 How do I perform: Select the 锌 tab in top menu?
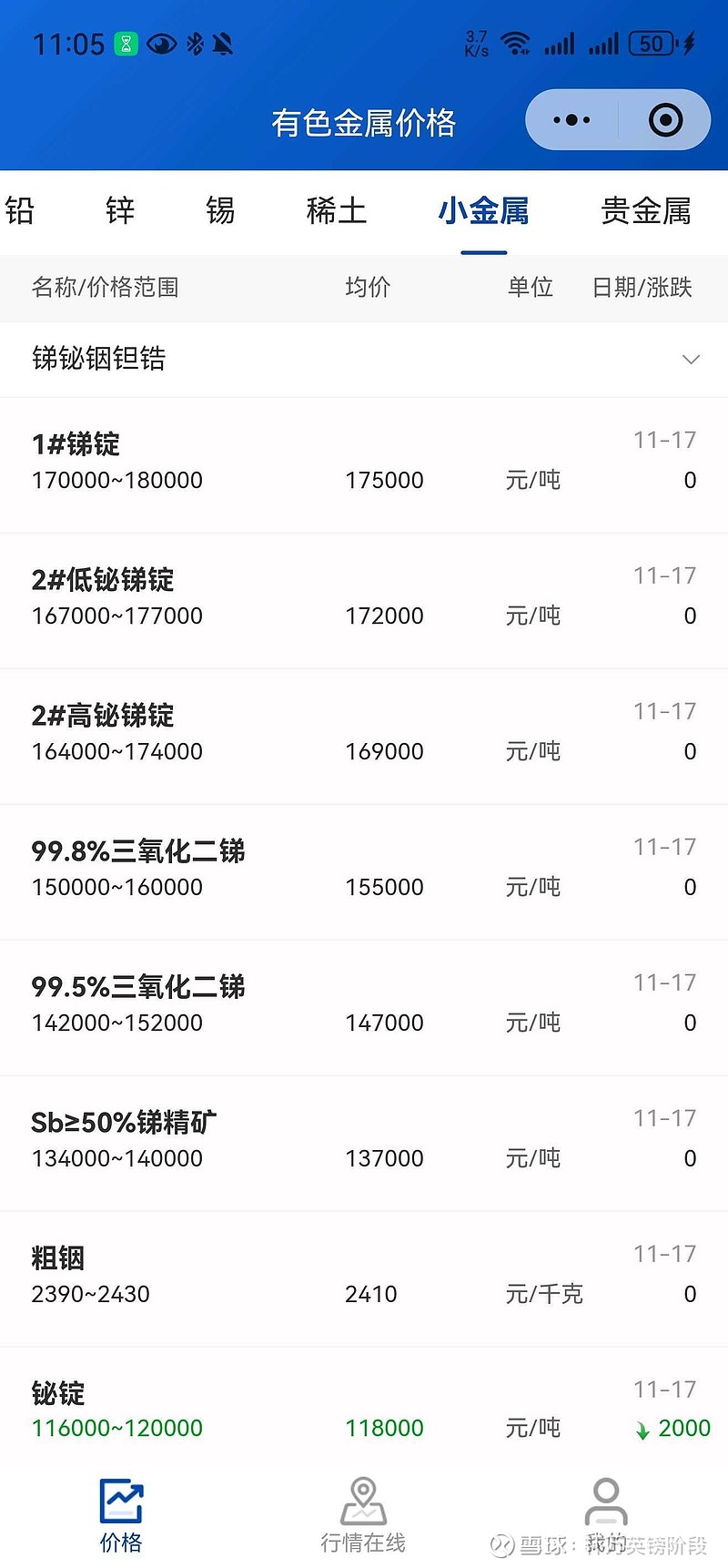[x=119, y=210]
